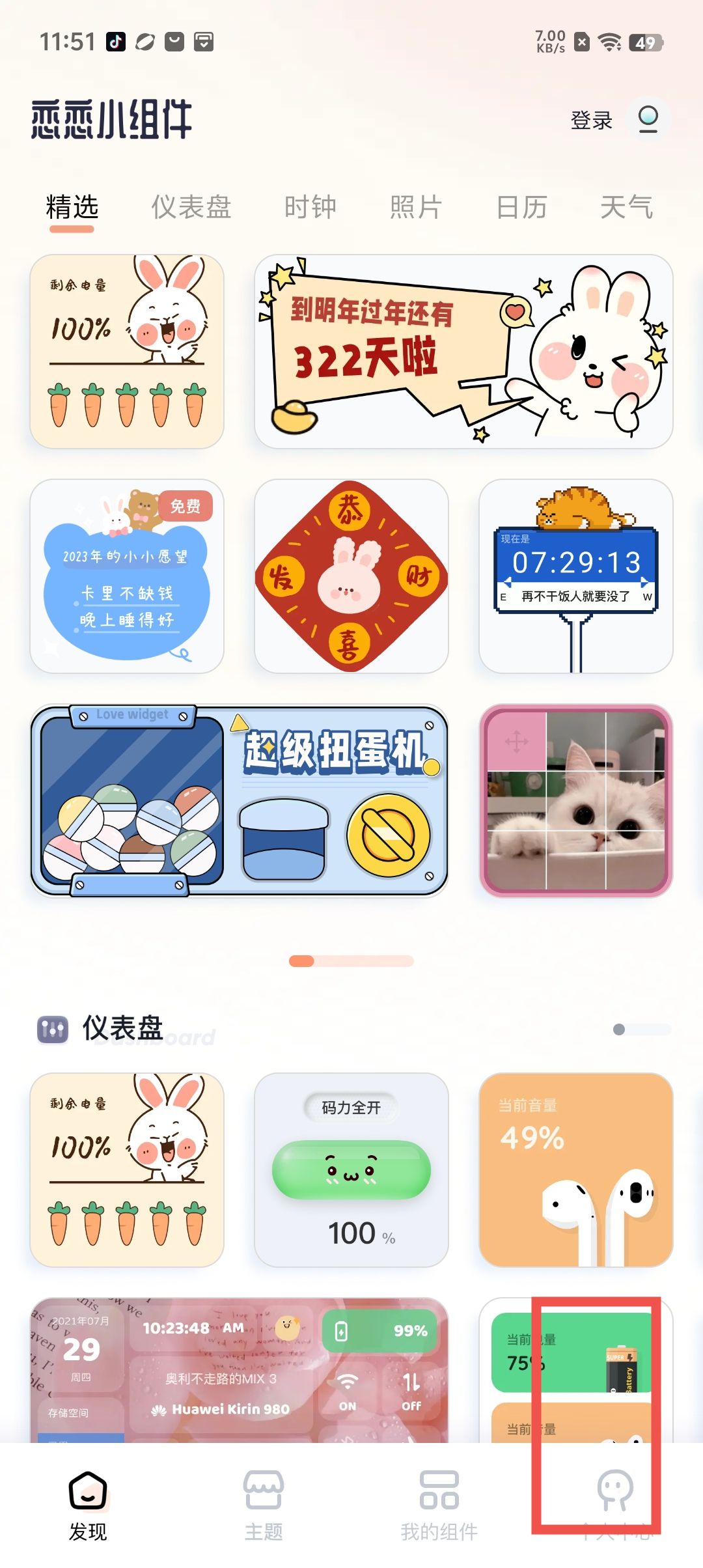Screen dimensions: 703x1568
Task: Switch to the 时钟 tab
Action: point(310,207)
